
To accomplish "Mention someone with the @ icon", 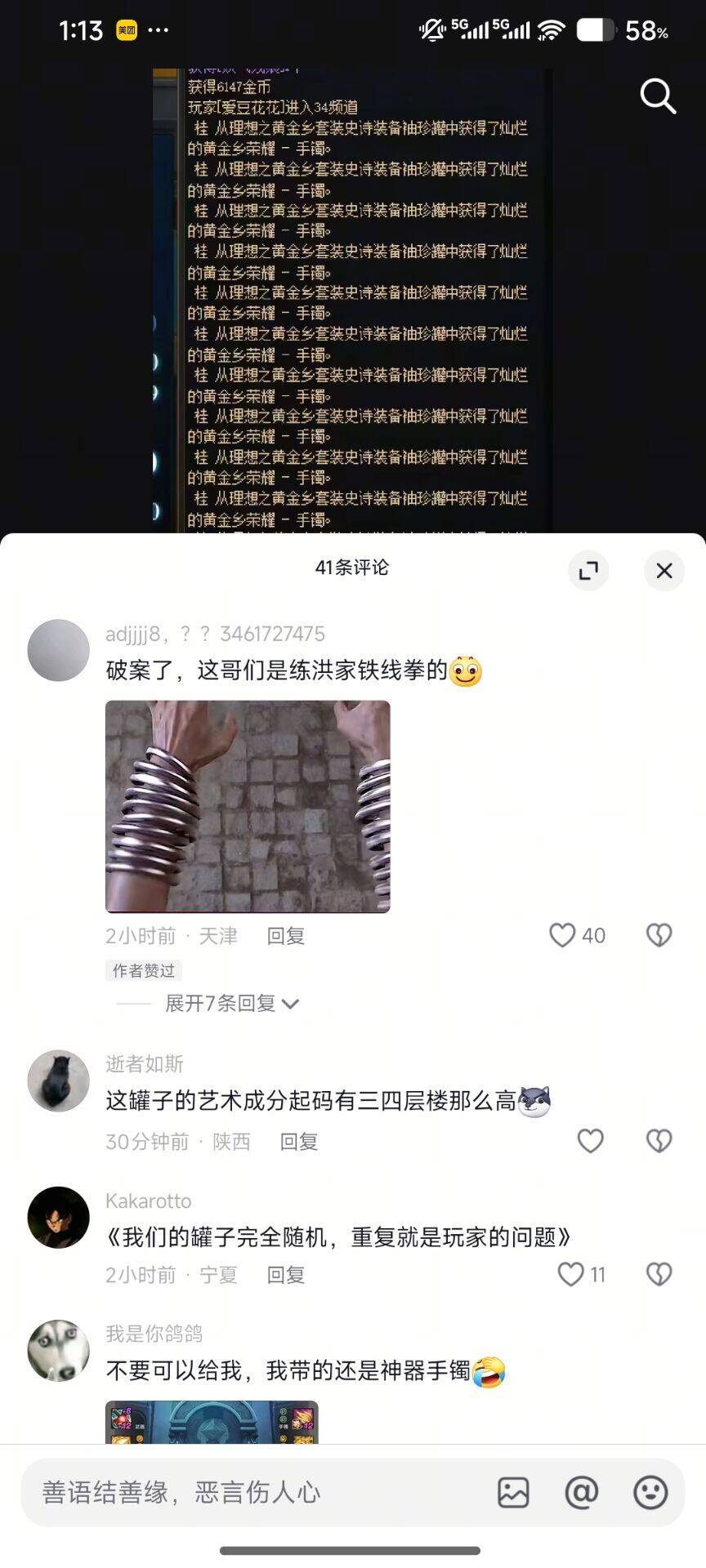I will (x=582, y=1492).
